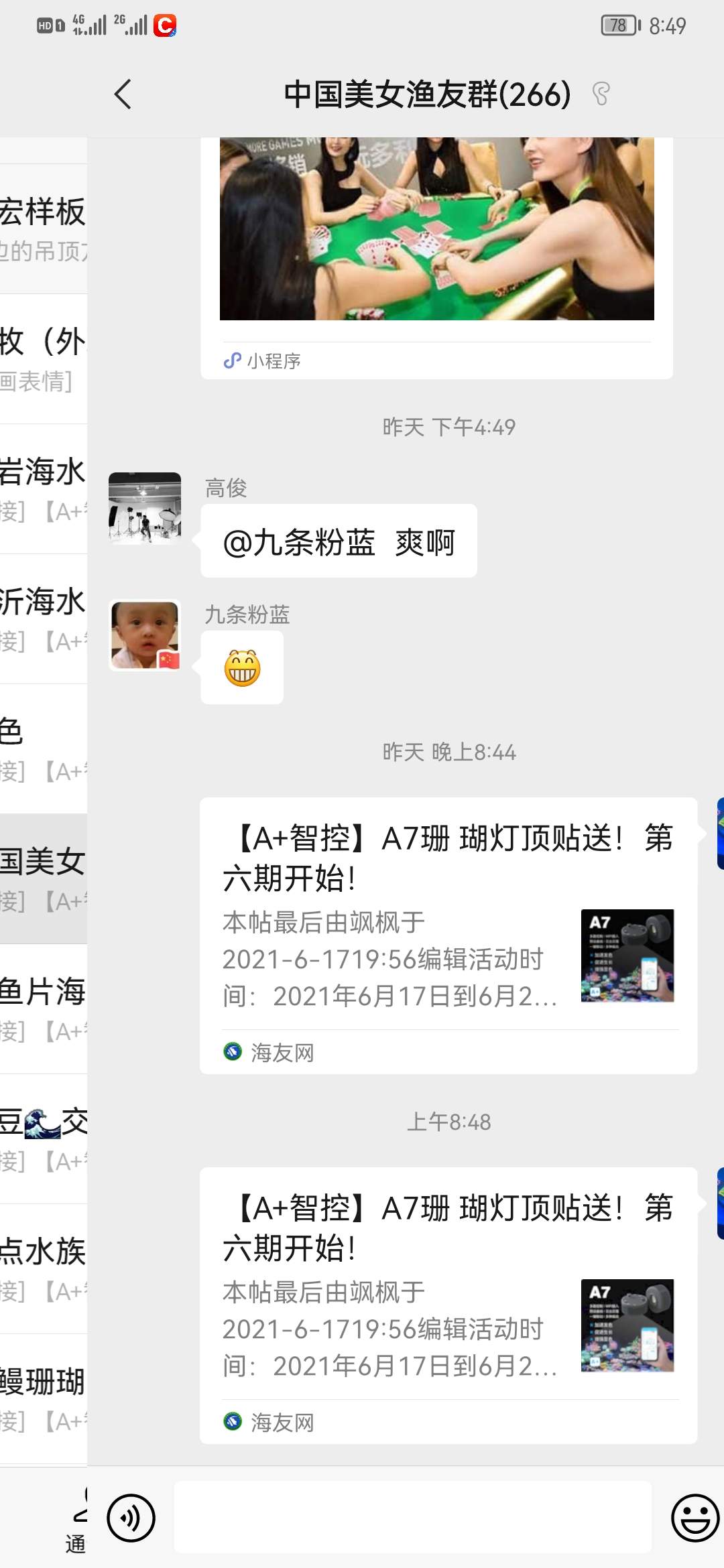Open the 海友网 A7 link shared at 上午8:48
The width and height of the screenshot is (724, 1568).
click(x=448, y=1305)
